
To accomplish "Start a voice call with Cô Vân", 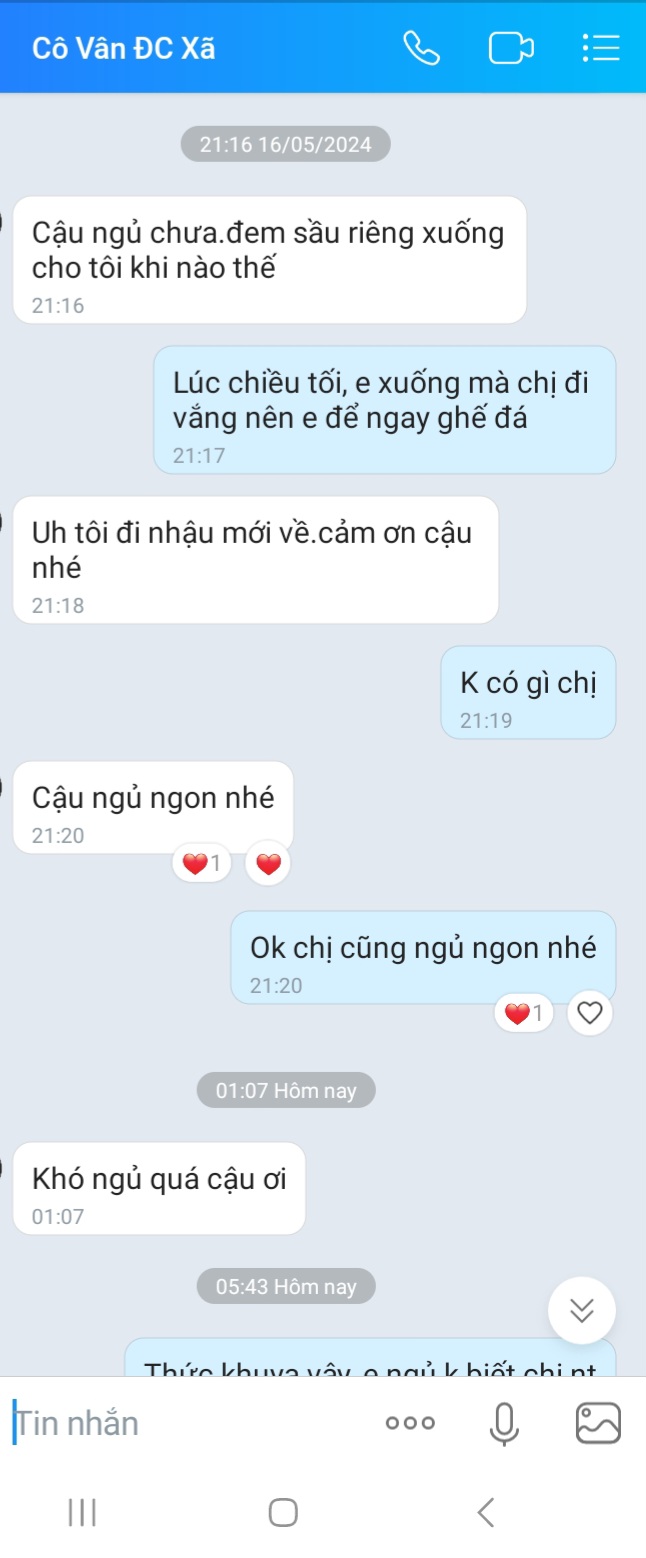I will [x=421, y=48].
